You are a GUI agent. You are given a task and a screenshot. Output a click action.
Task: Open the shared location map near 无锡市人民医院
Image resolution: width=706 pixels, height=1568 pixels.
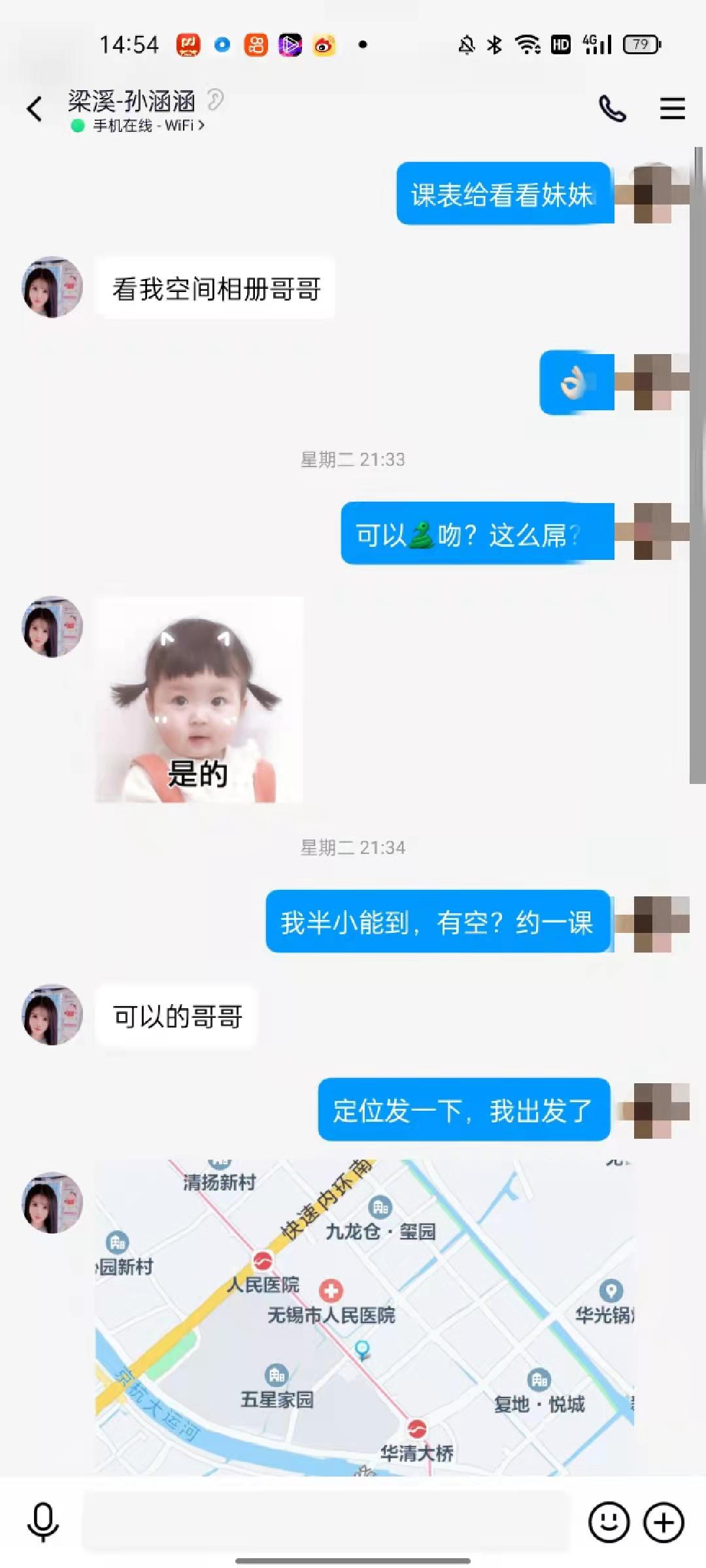pos(364,1316)
